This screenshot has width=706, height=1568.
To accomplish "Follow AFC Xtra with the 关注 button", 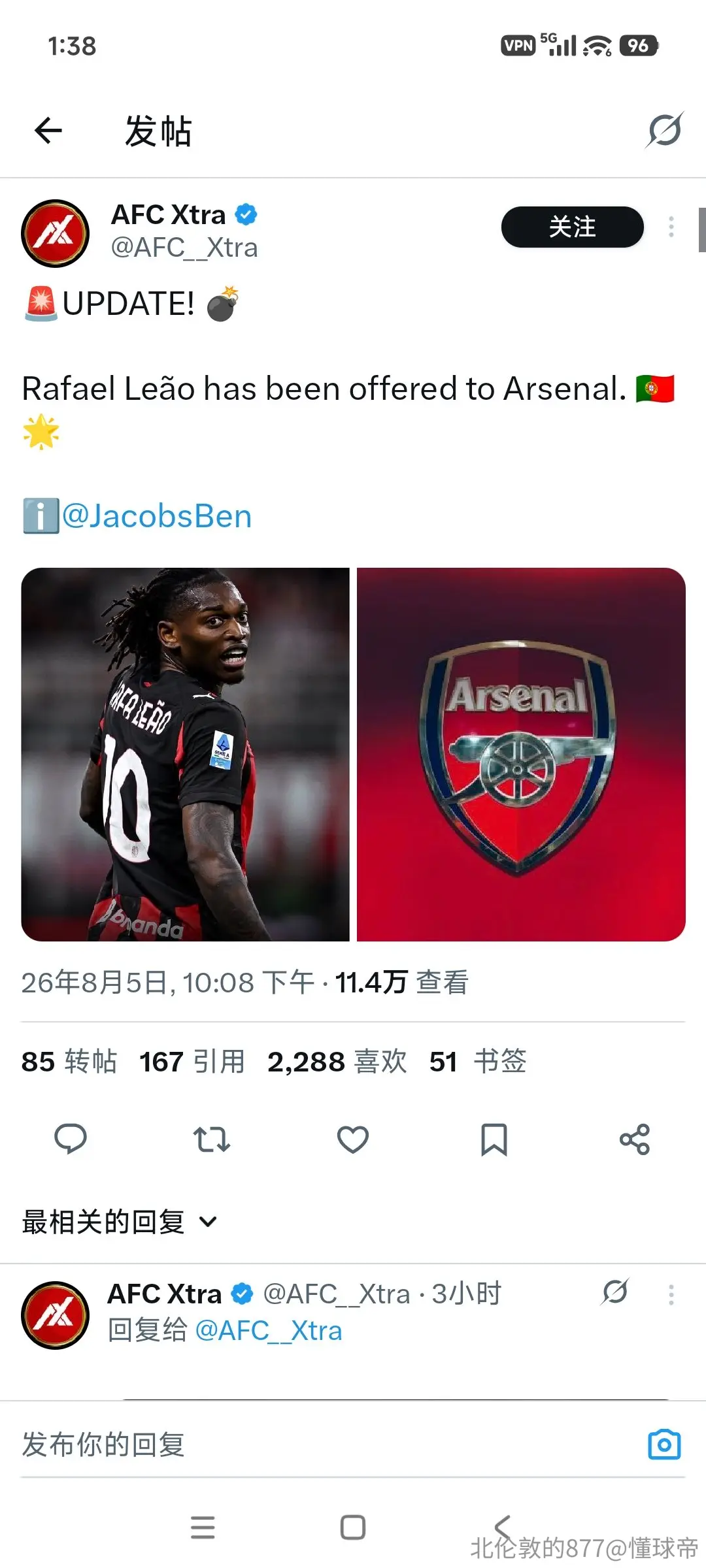I will (x=572, y=227).
